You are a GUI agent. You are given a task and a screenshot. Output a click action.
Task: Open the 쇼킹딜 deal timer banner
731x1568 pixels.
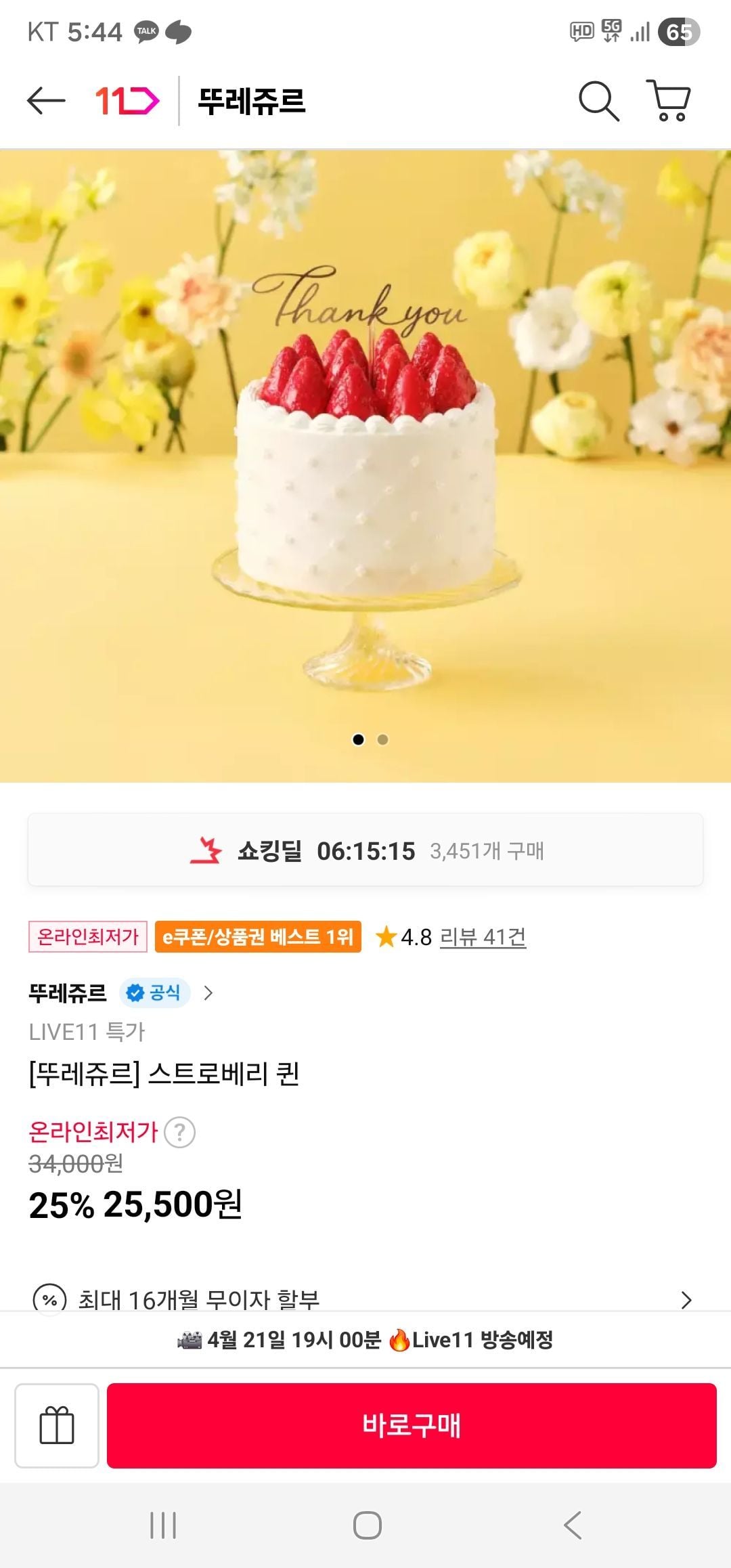click(x=365, y=850)
